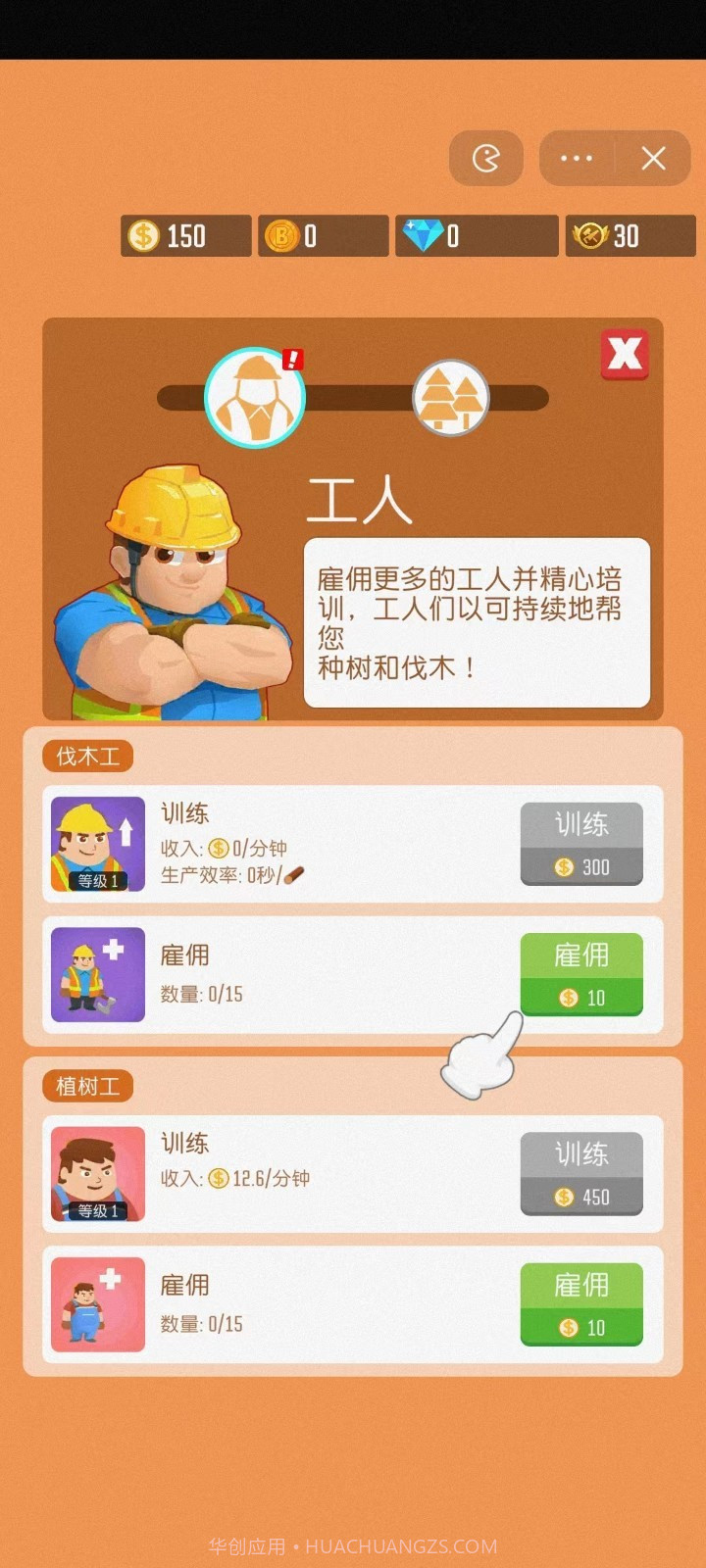Hire a lumberjack for 10 coins
706x1568 pixels.
point(580,973)
